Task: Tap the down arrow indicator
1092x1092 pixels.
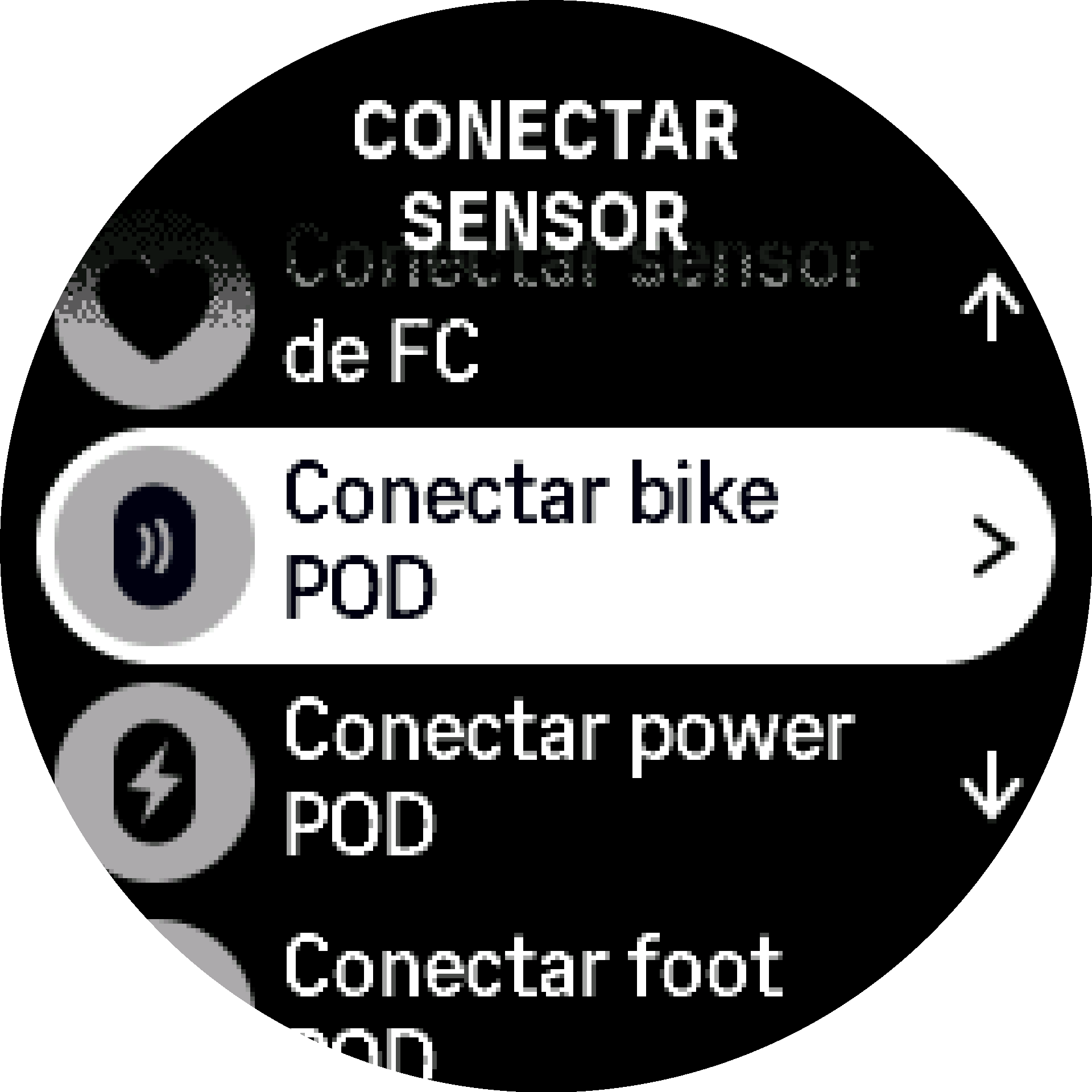Action: pos(991,785)
